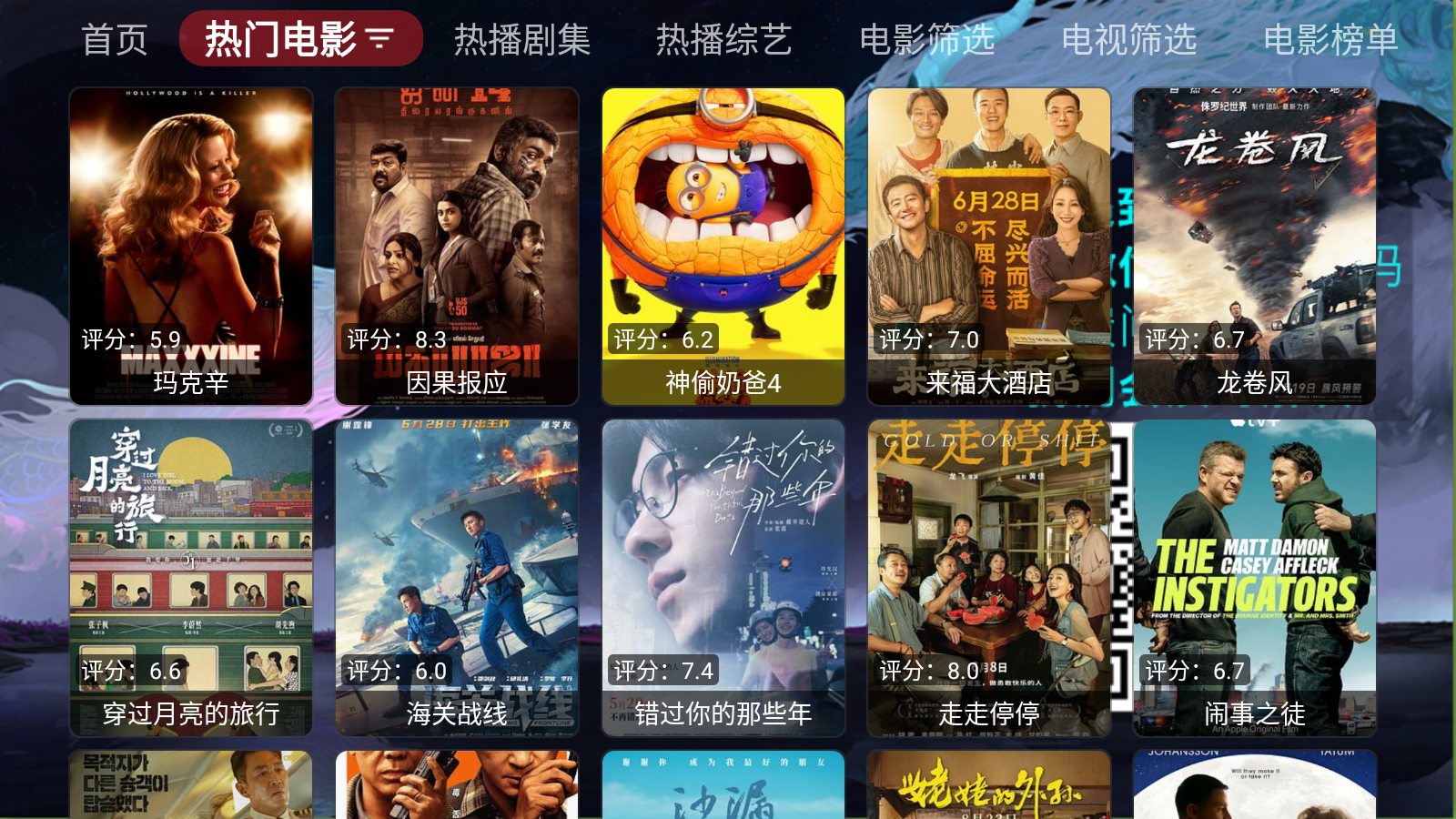The height and width of the screenshot is (819, 1456).
Task: View the 电影榜单 tab
Action: (1330, 40)
